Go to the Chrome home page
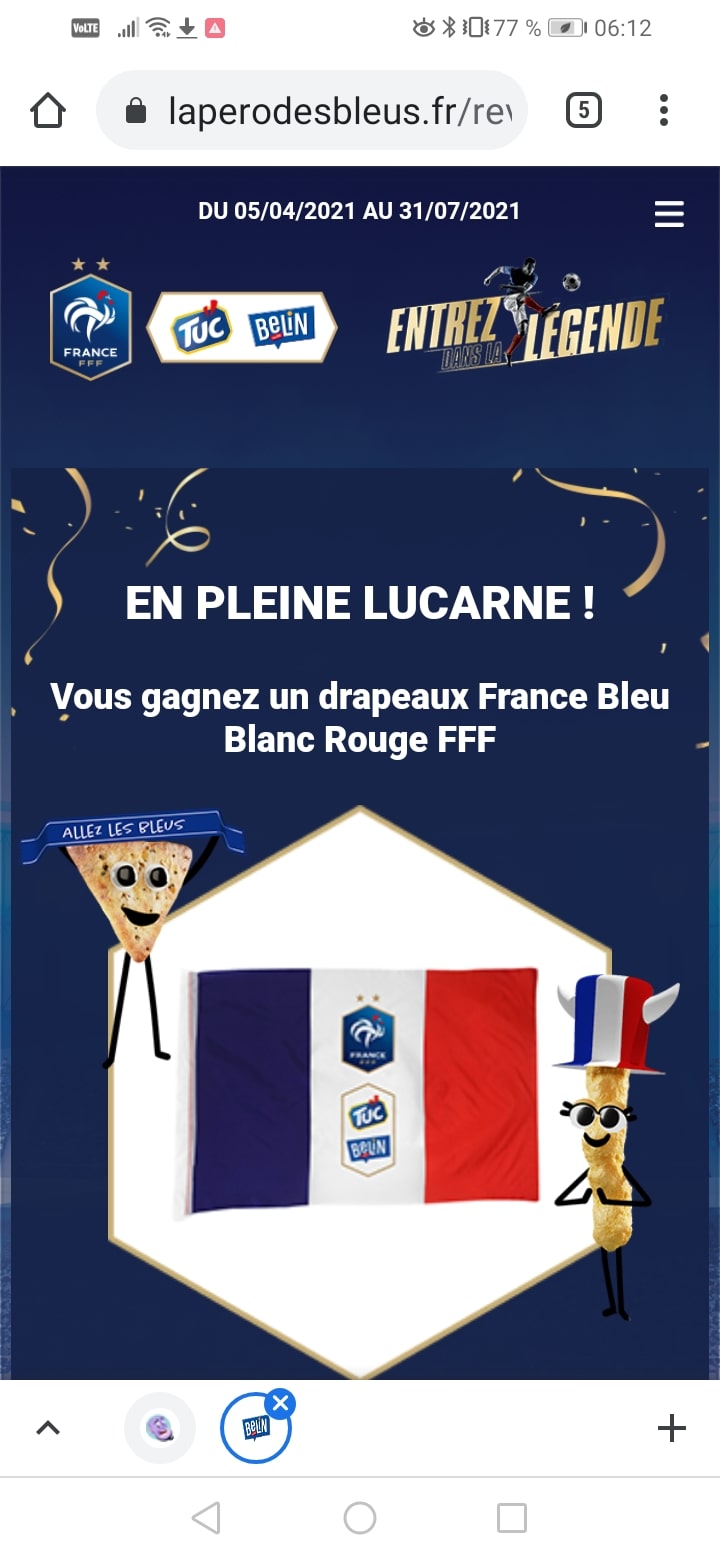720x1560 pixels. [48, 110]
